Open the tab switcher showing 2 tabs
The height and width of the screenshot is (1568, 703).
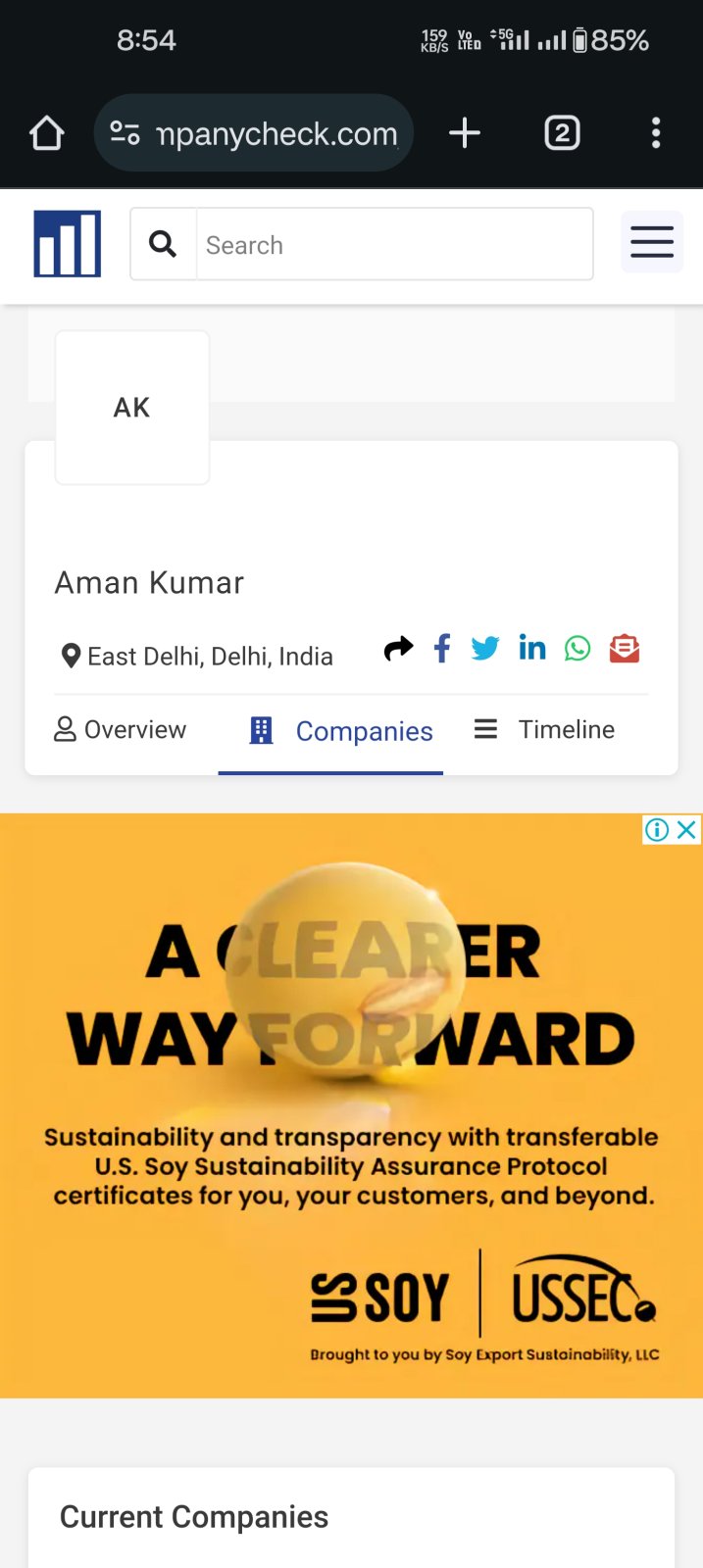(x=562, y=133)
